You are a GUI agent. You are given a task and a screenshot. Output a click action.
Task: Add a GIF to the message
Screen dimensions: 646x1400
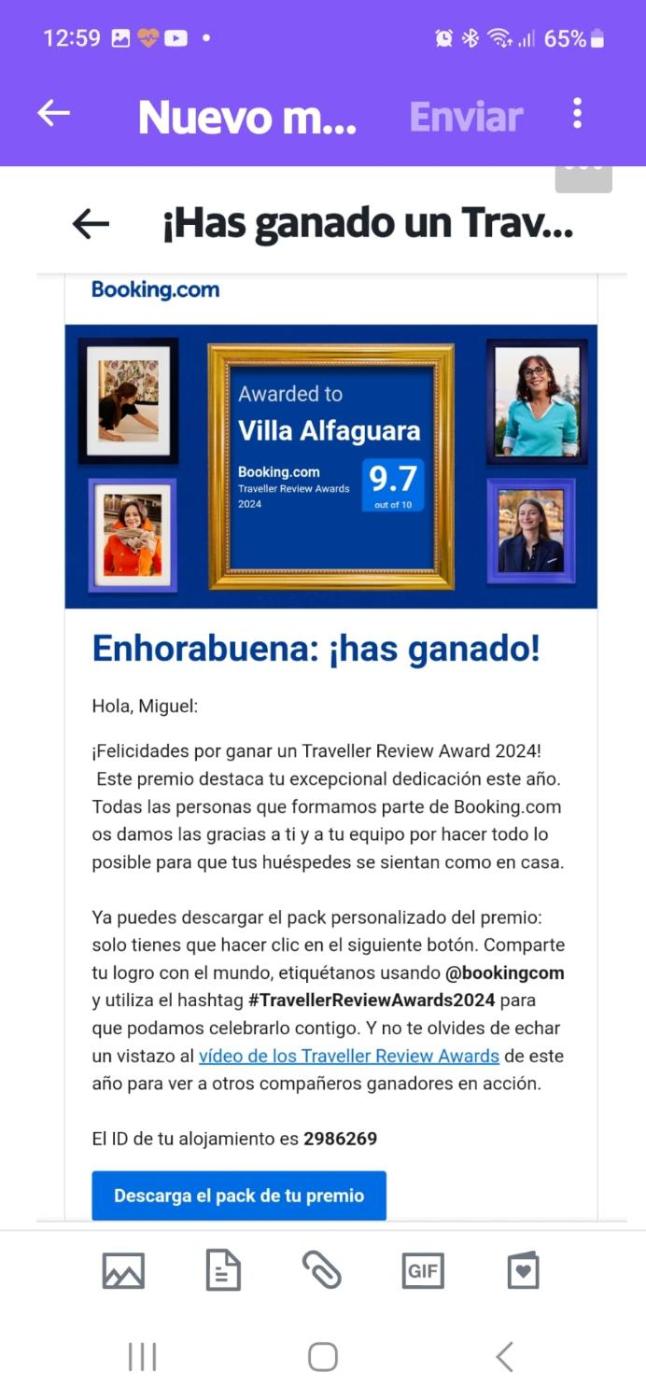tap(422, 1271)
